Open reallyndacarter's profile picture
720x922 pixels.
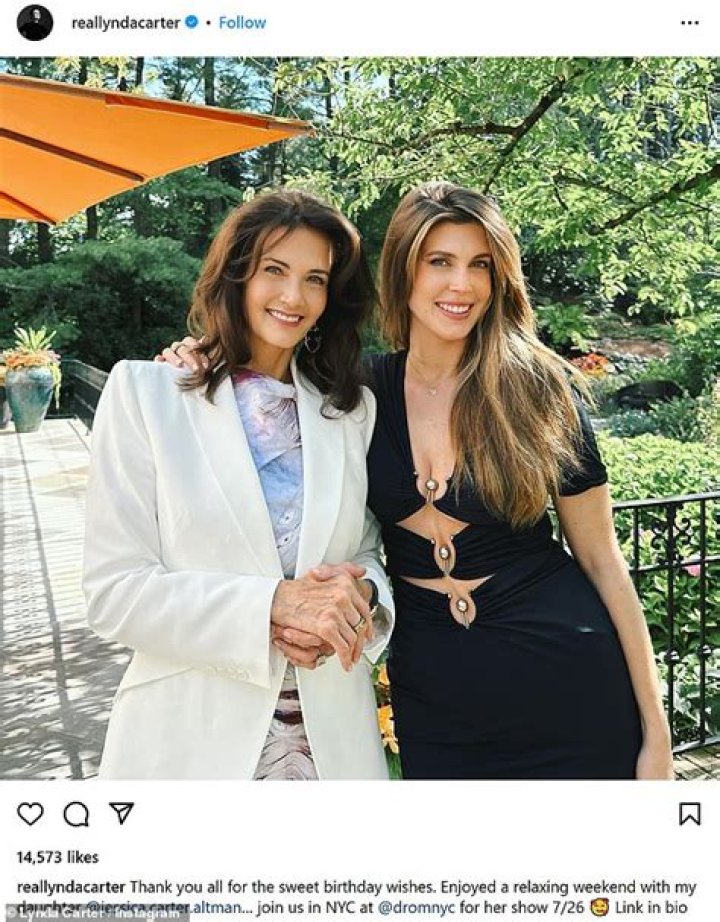(35, 22)
